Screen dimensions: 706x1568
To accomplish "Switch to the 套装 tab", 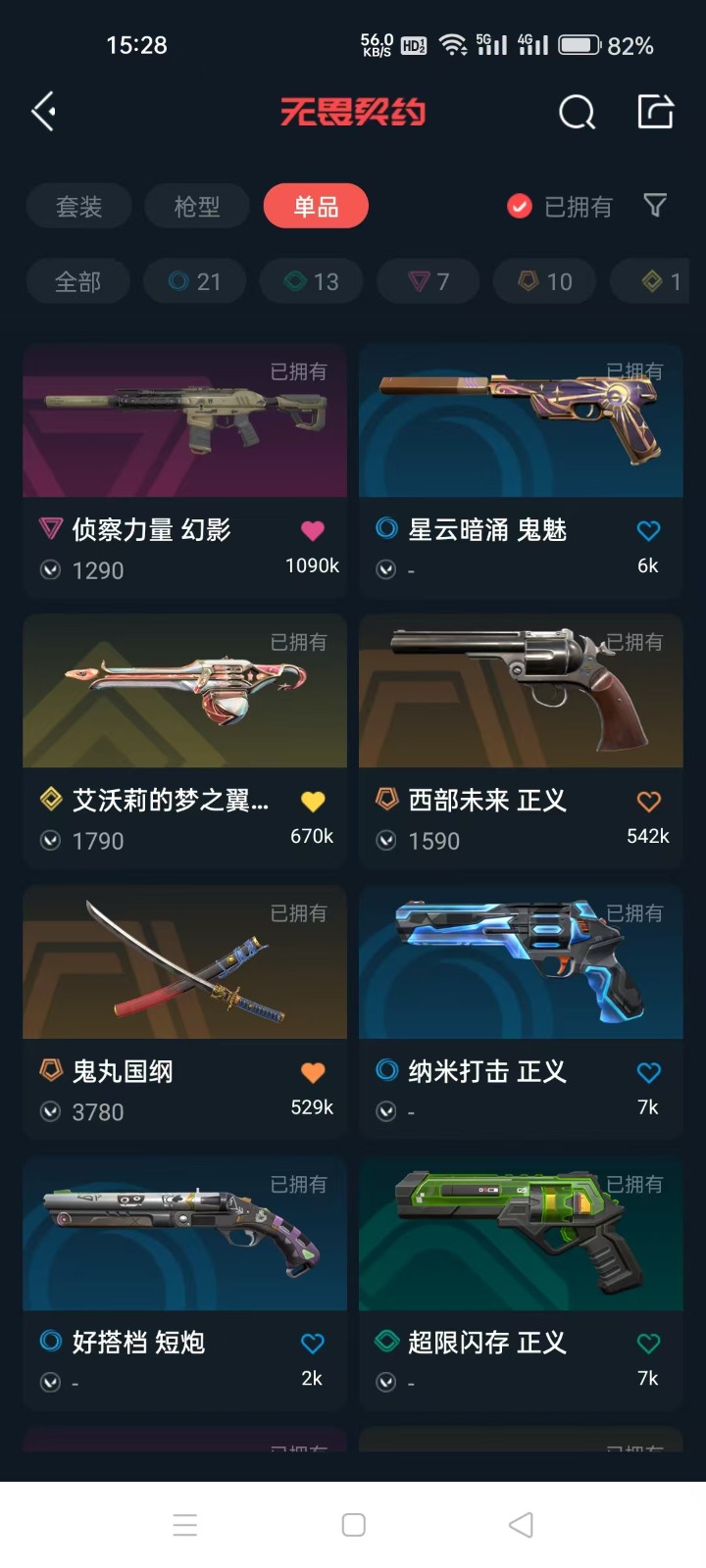I will pos(78,206).
